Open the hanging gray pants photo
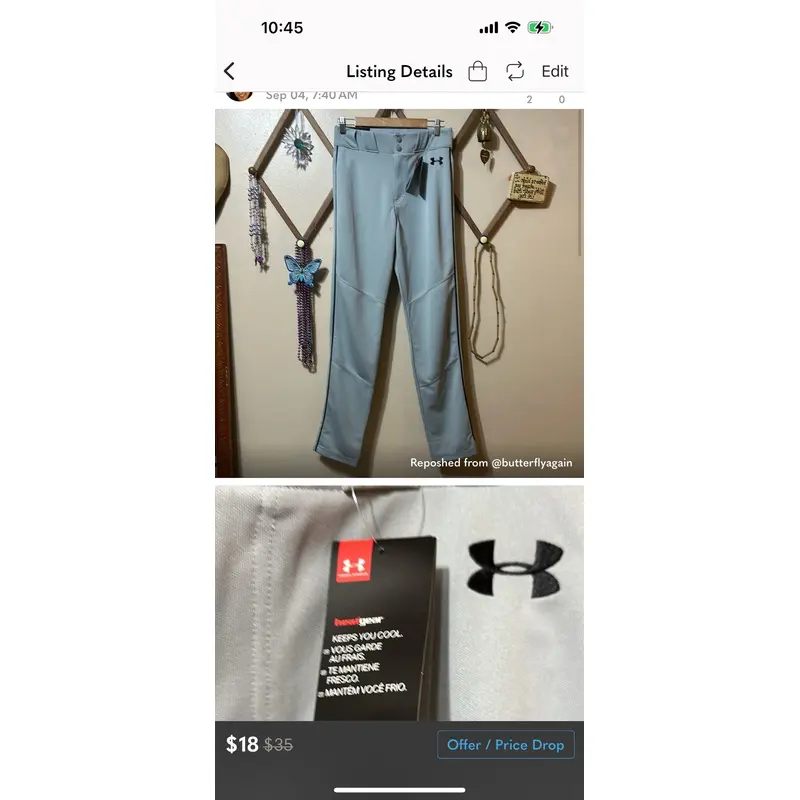 [x=399, y=292]
